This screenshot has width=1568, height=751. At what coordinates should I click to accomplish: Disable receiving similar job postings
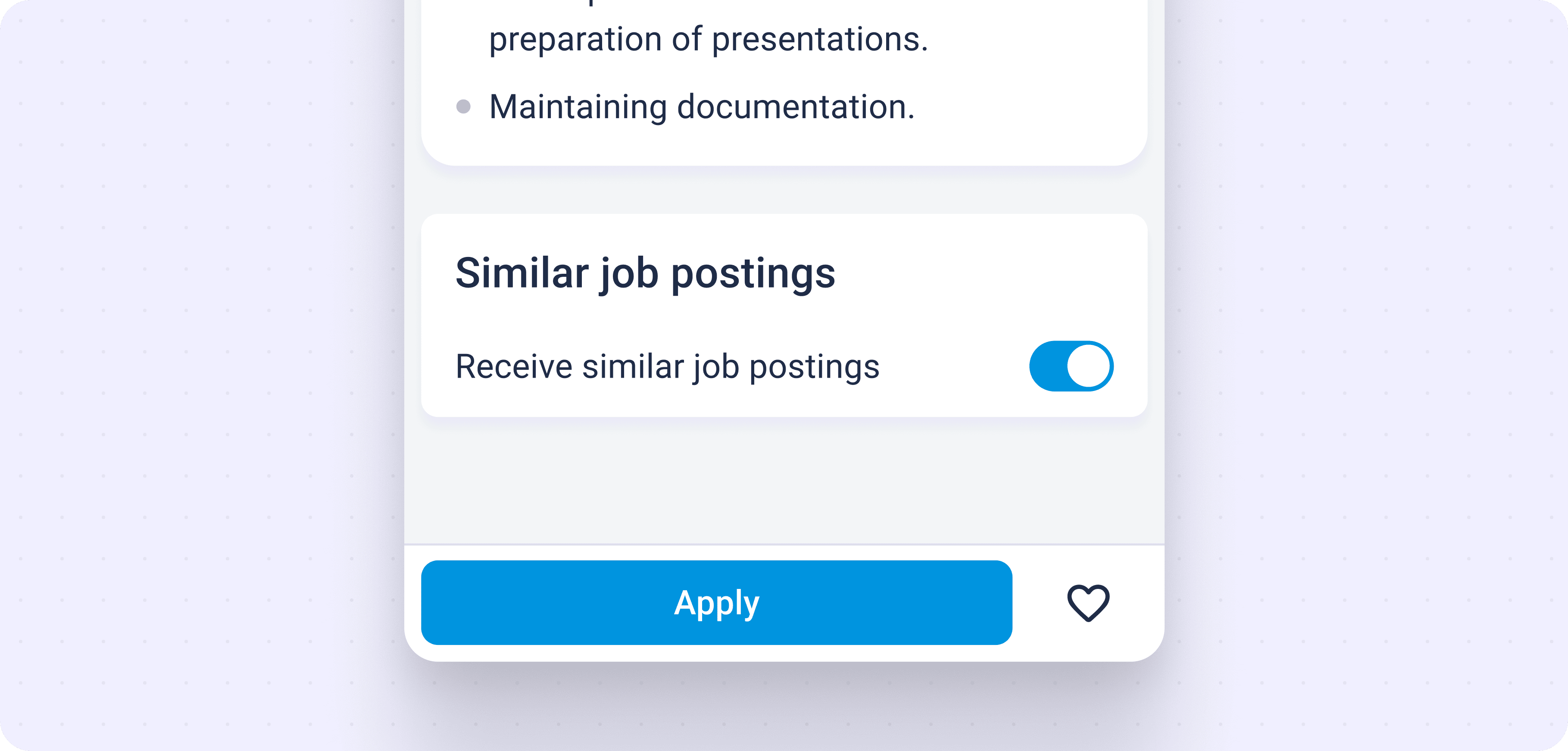pos(1071,366)
